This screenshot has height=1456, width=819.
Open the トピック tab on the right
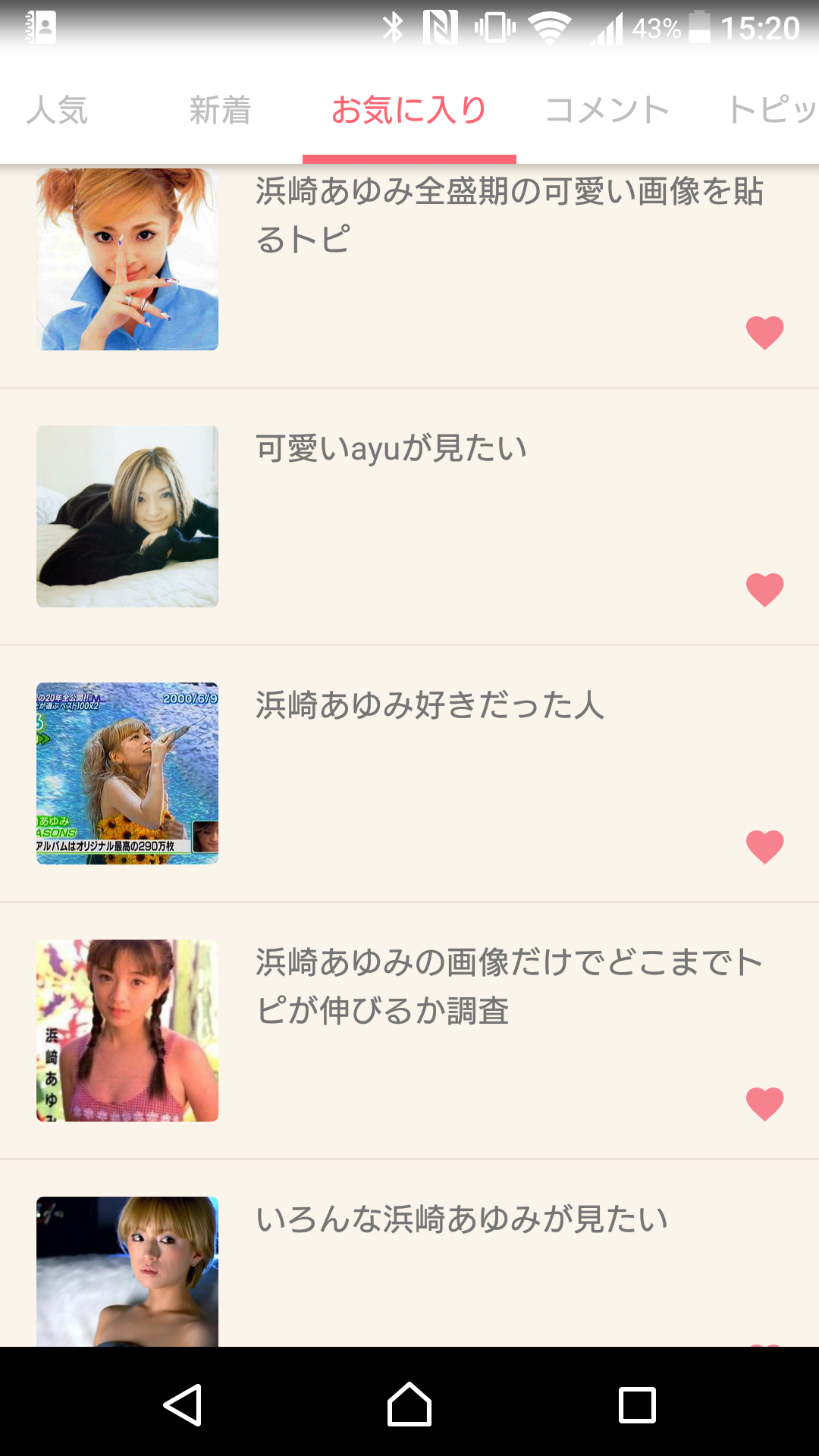click(773, 110)
